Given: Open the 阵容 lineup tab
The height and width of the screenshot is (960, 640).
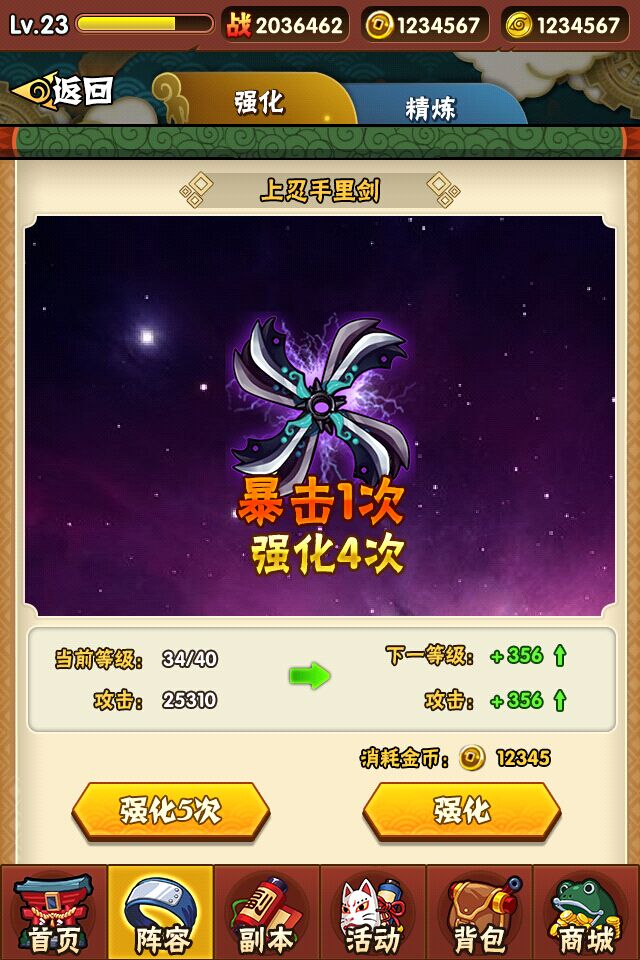Looking at the screenshot, I should (x=160, y=914).
